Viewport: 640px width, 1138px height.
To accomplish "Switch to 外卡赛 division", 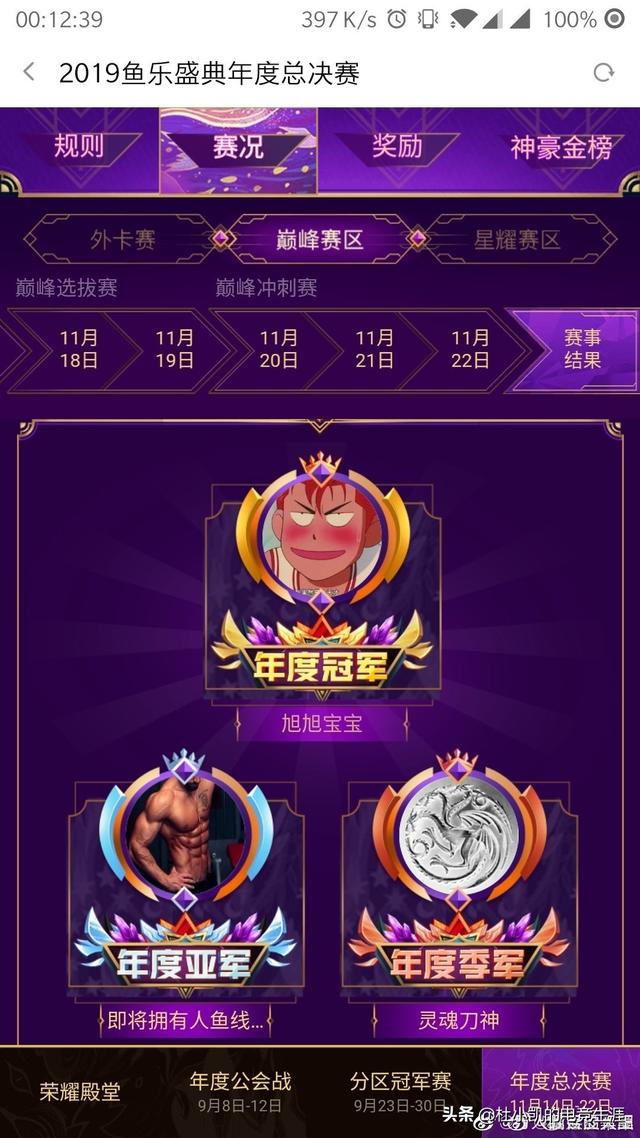I will [x=122, y=240].
